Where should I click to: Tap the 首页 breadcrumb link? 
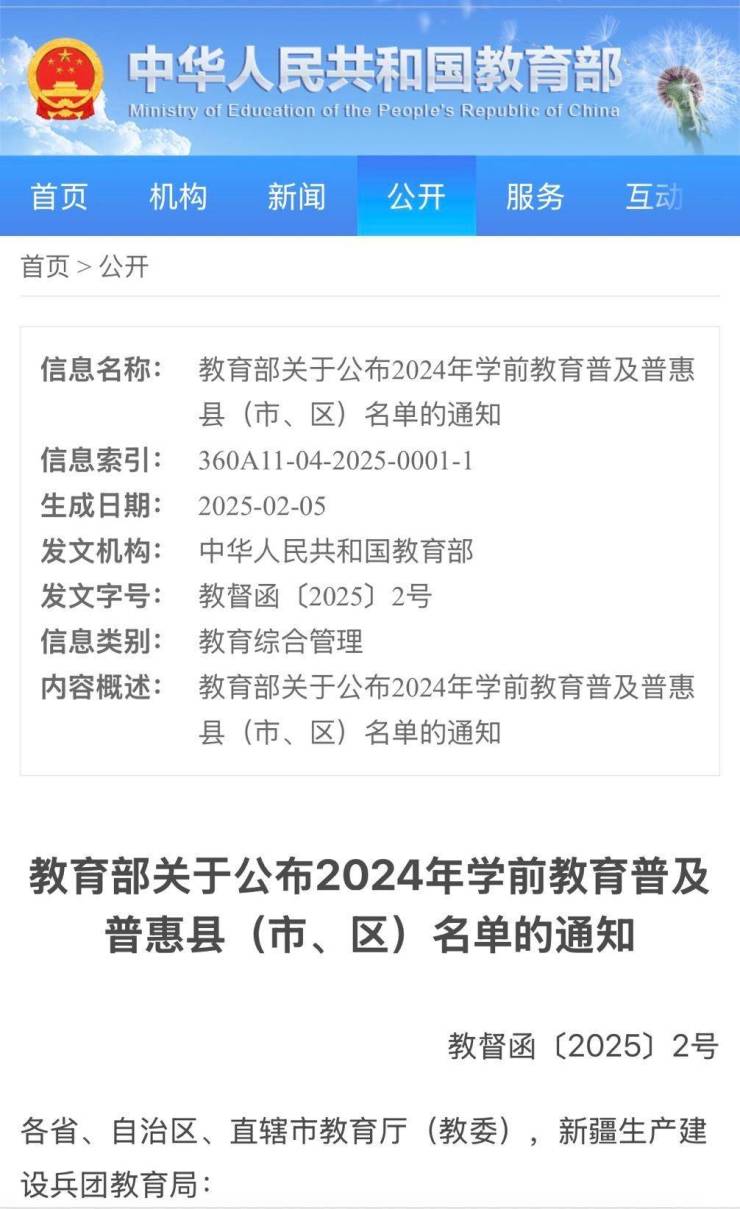(45, 267)
